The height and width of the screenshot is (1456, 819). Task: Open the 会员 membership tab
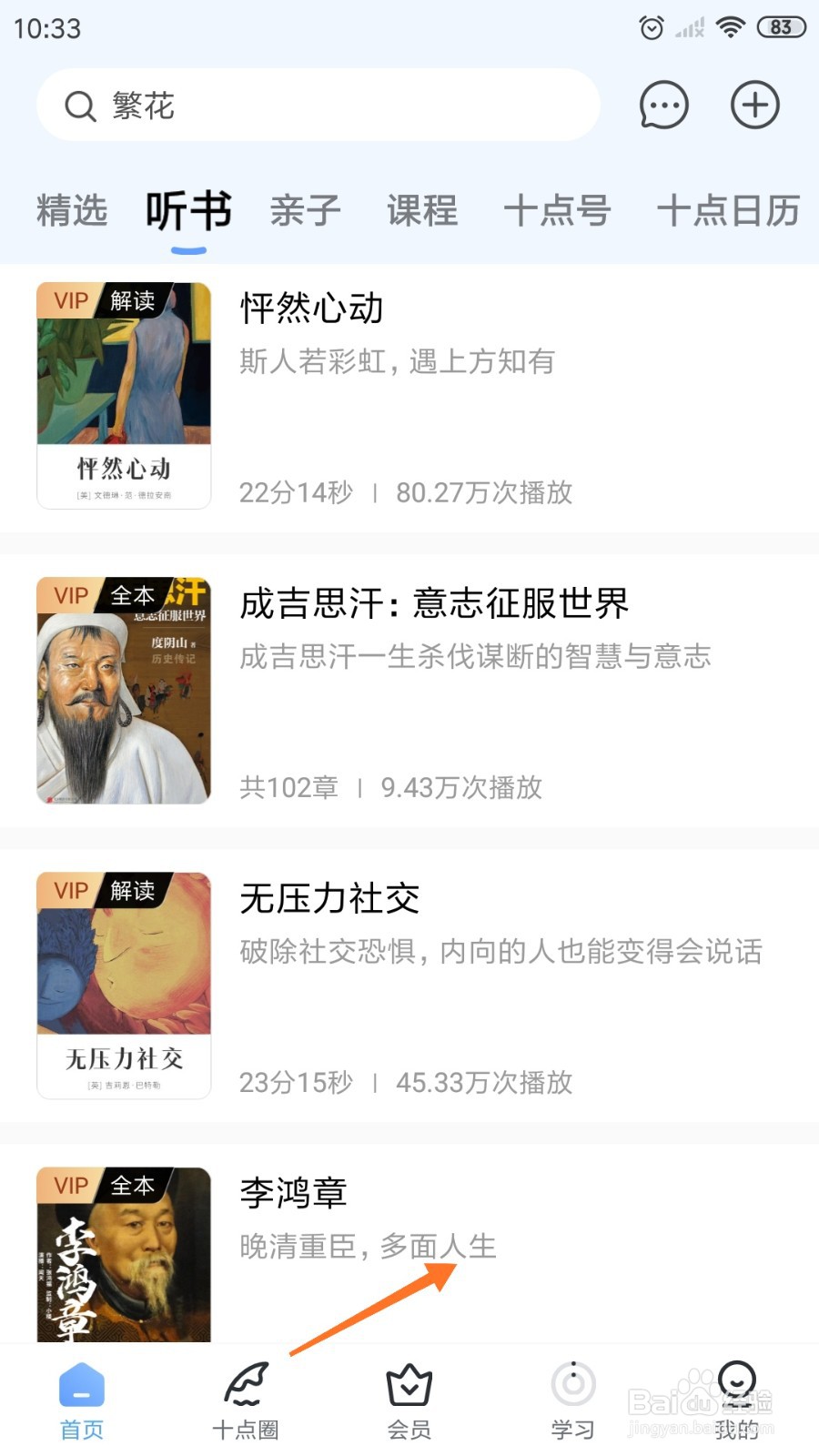409,1401
